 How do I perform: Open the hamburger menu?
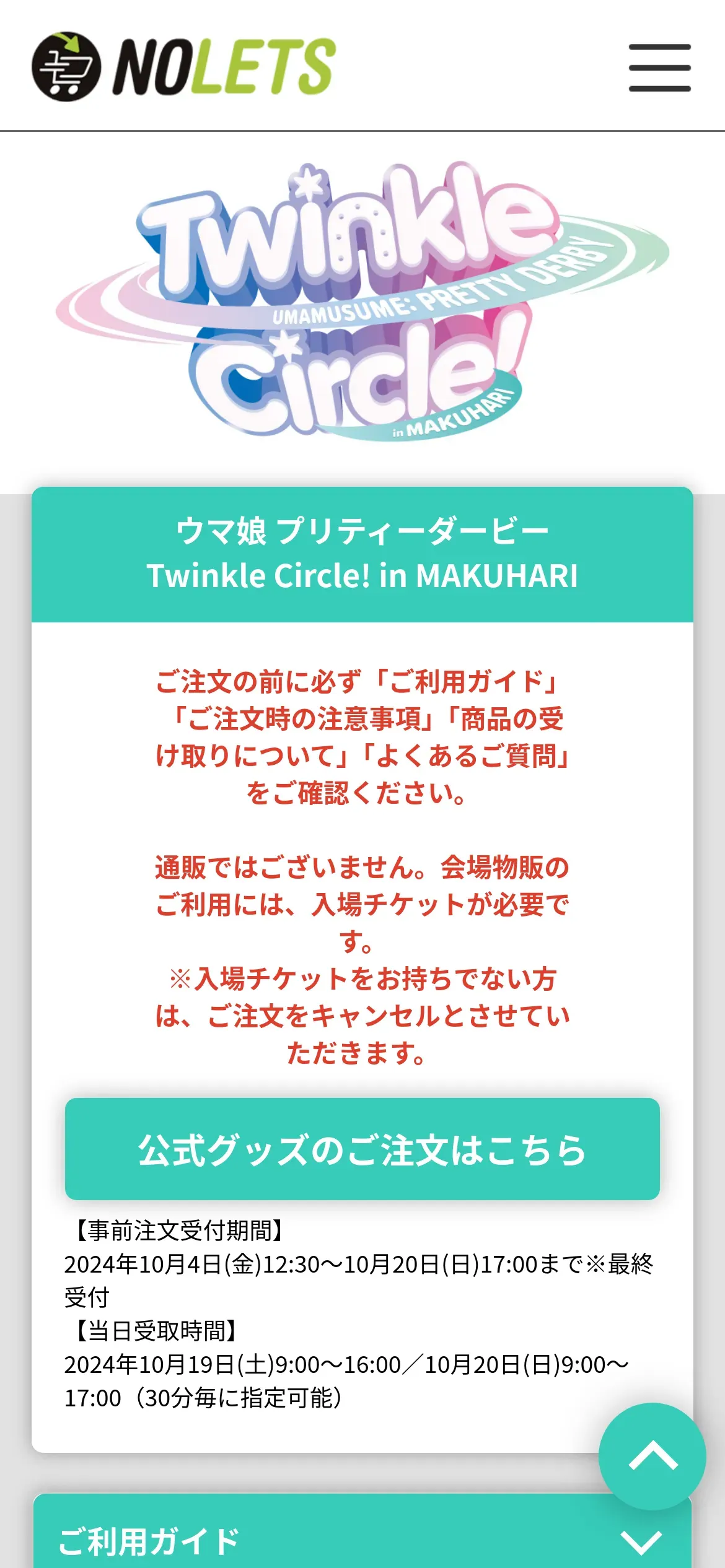click(x=659, y=68)
